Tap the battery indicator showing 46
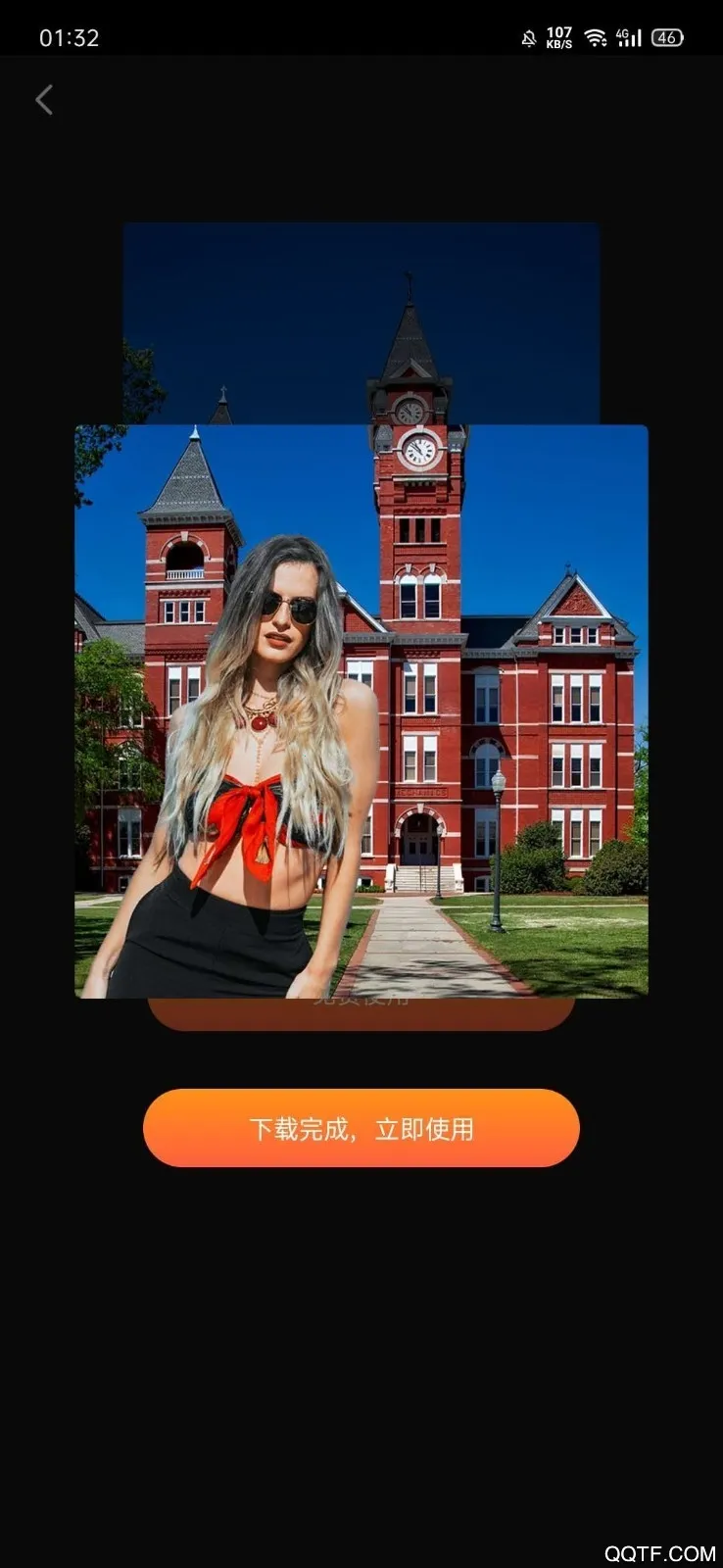The width and height of the screenshot is (723, 1568). pyautogui.click(x=667, y=36)
